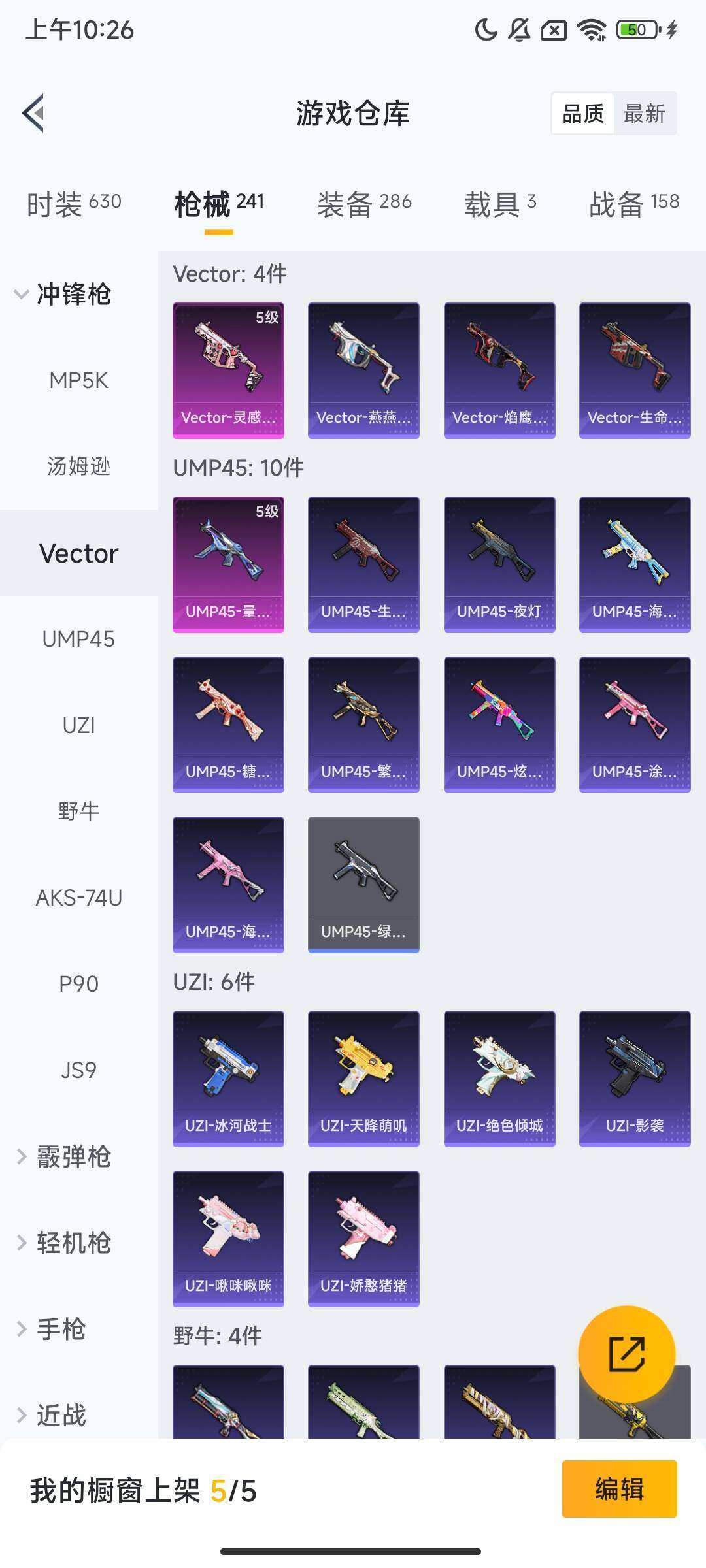Switch to the 装备 tab
Screen dimensions: 706x1568
[x=364, y=204]
